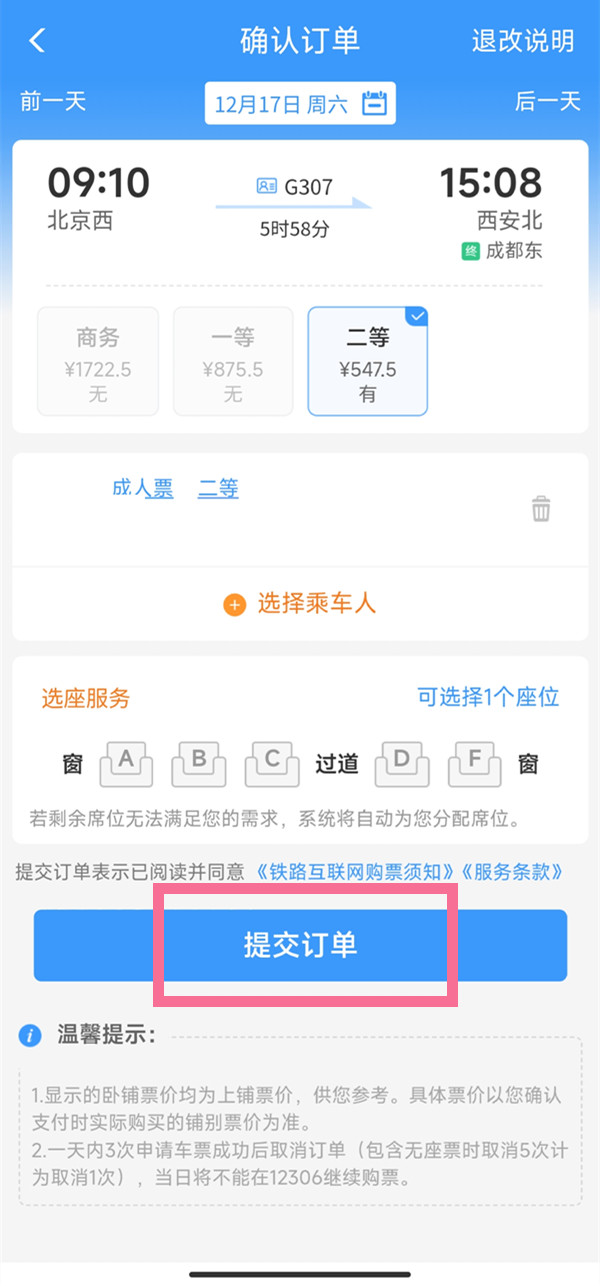Choose window seat A

(126, 765)
